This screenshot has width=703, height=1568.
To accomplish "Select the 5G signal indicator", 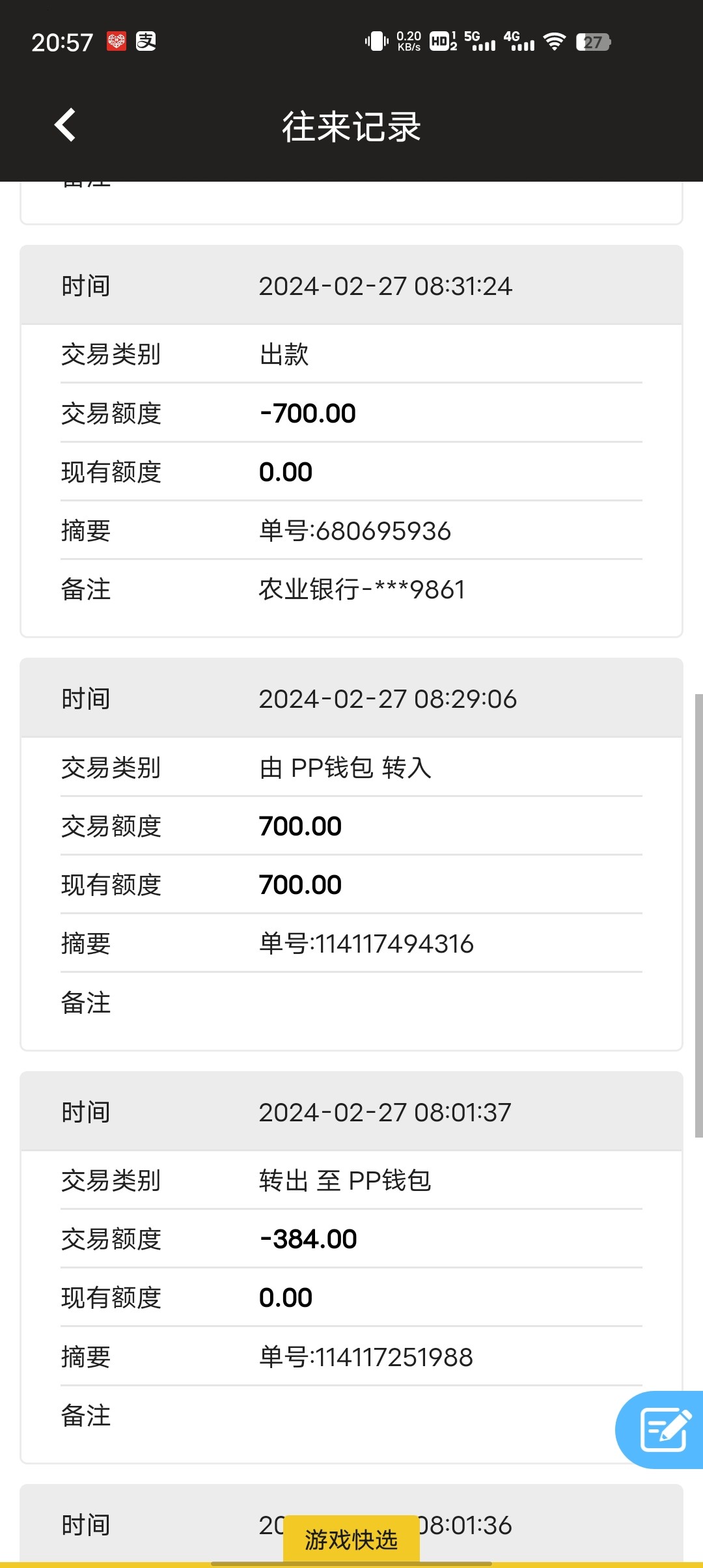I will tap(480, 42).
